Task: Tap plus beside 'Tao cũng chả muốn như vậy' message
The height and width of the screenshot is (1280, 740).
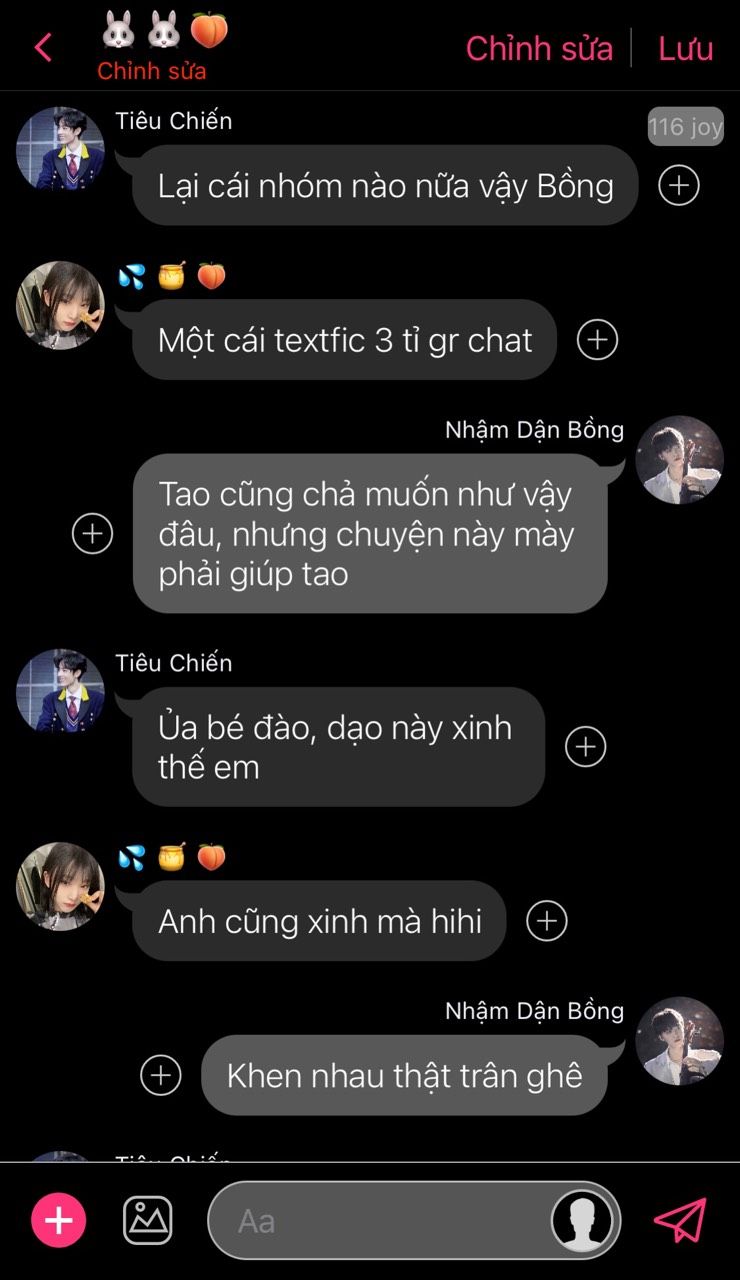Action: pos(93,533)
